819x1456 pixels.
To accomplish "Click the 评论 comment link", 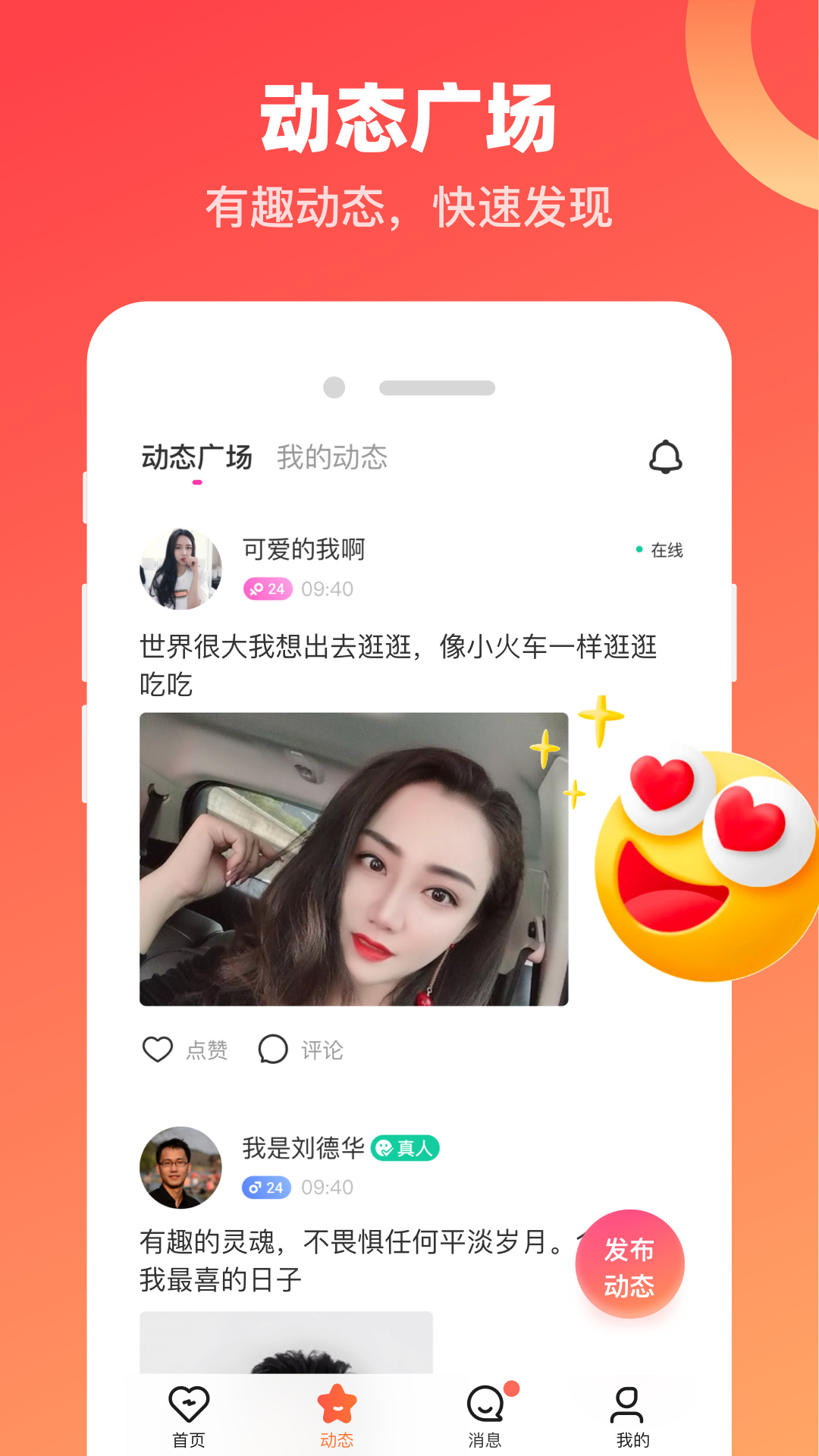I will coord(322,1050).
